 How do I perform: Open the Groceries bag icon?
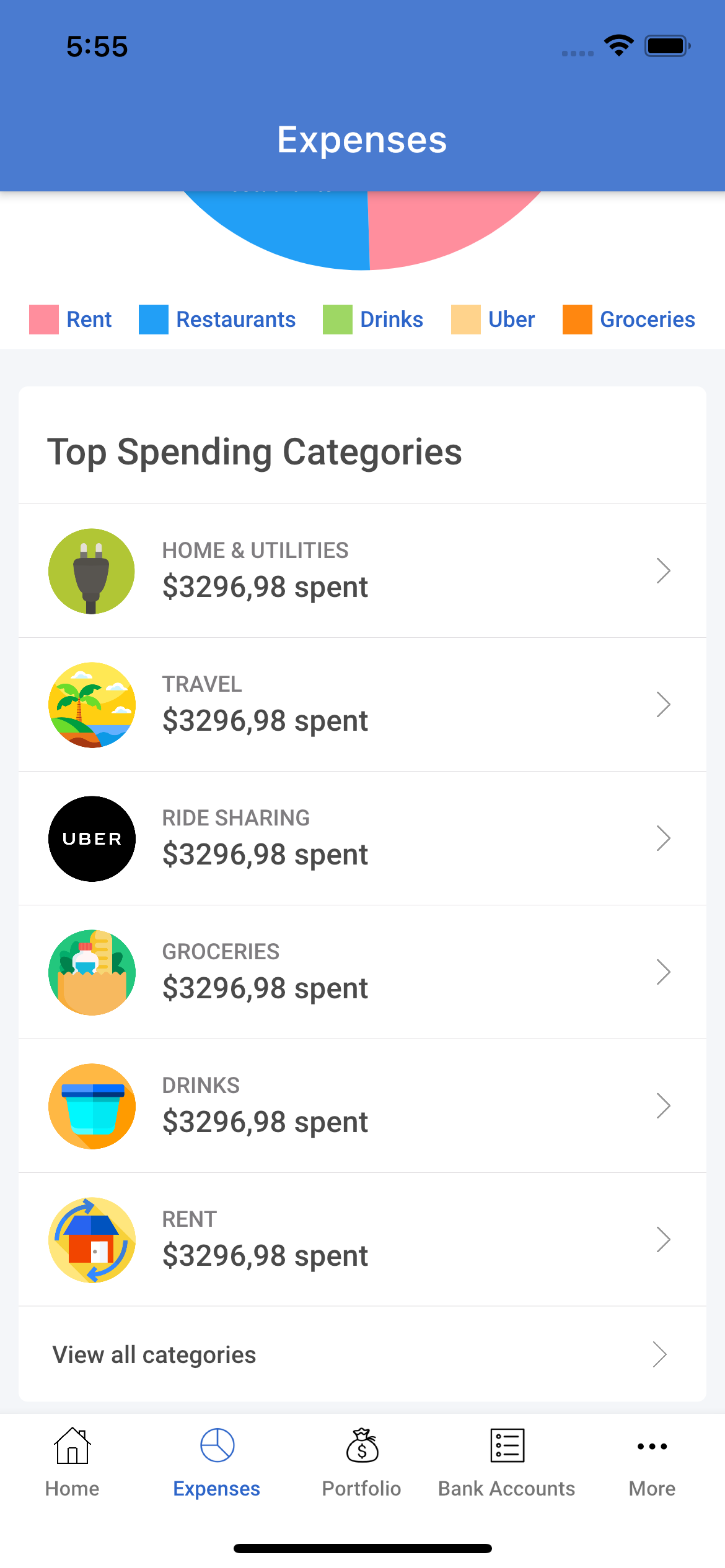[91, 972]
